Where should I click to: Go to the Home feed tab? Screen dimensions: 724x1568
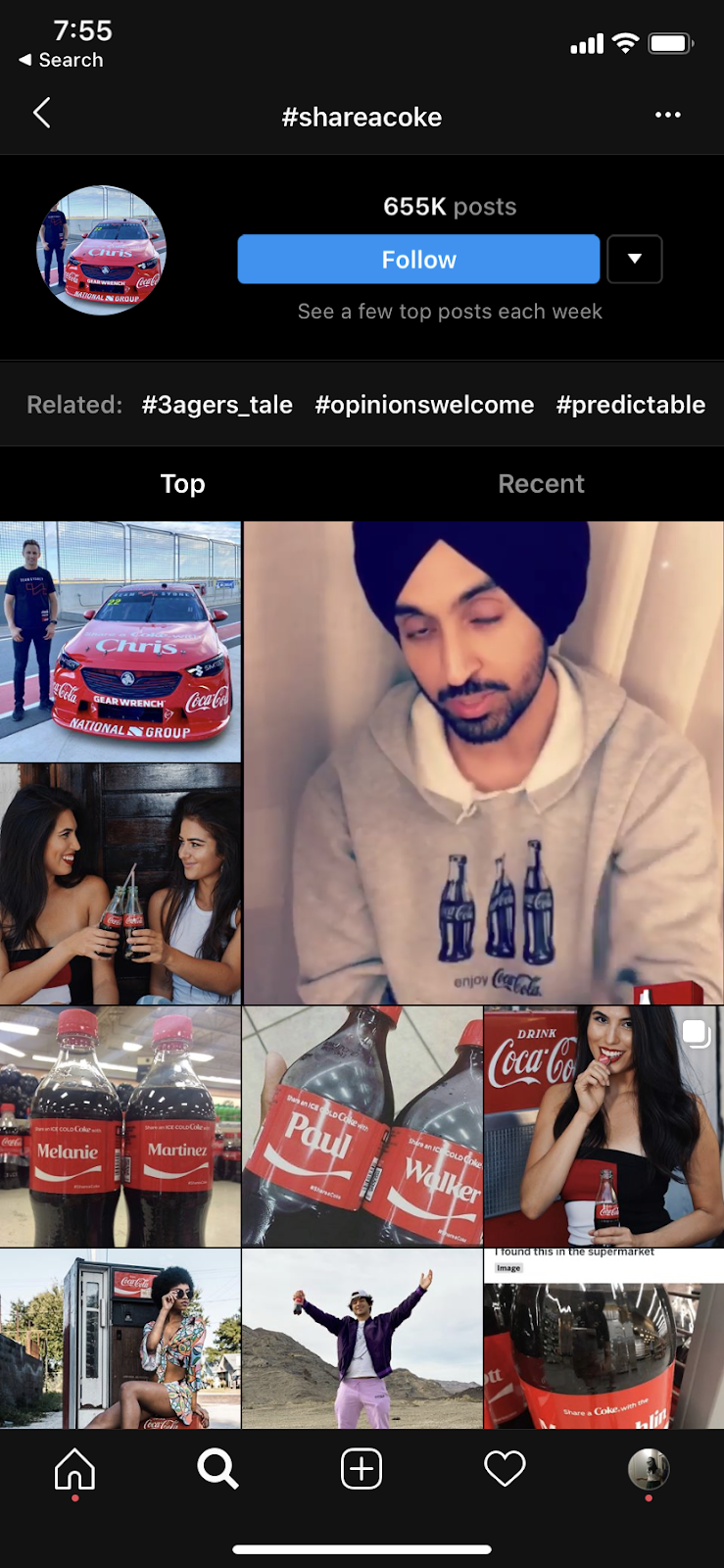(x=74, y=1469)
